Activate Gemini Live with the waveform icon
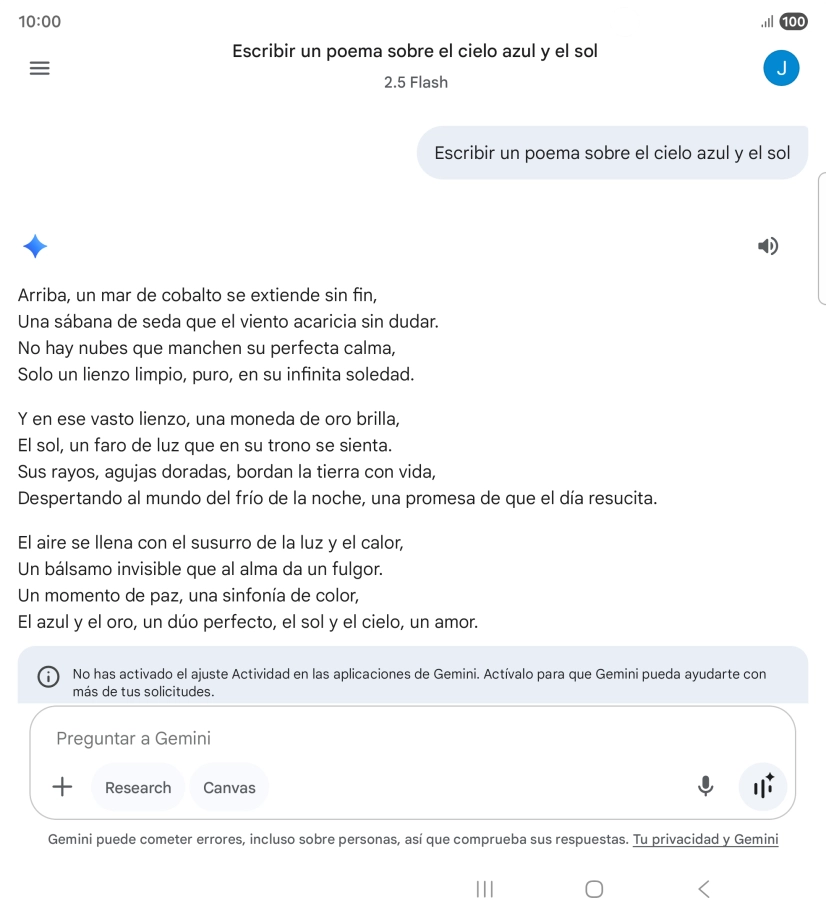This screenshot has width=826, height=916. tap(763, 787)
